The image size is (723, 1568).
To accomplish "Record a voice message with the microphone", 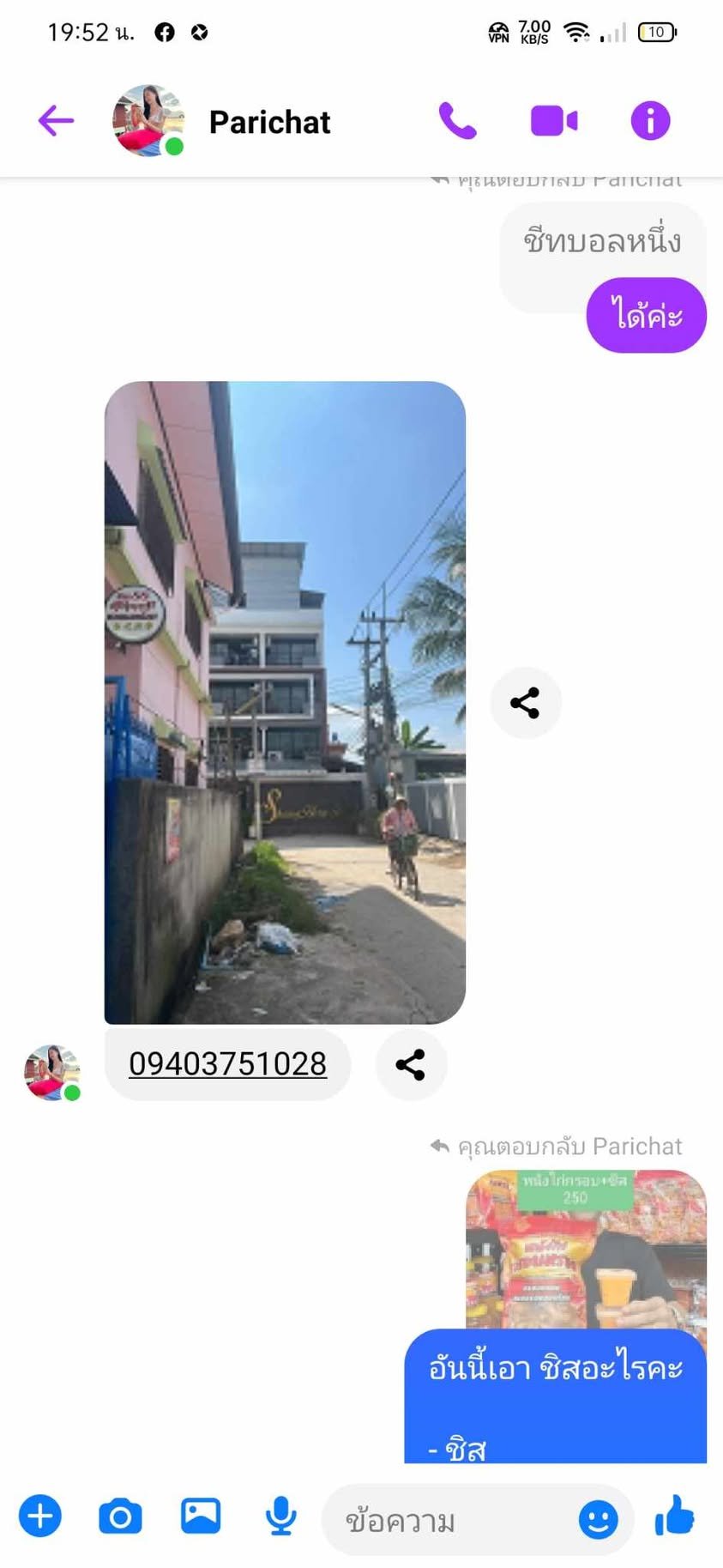I will coord(280,1516).
